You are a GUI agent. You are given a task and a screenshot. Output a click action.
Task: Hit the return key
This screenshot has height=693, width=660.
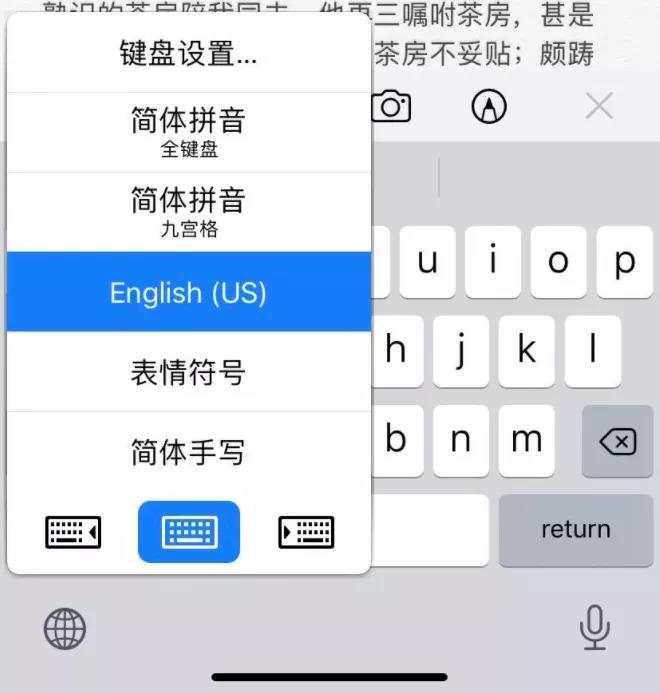pos(575,530)
